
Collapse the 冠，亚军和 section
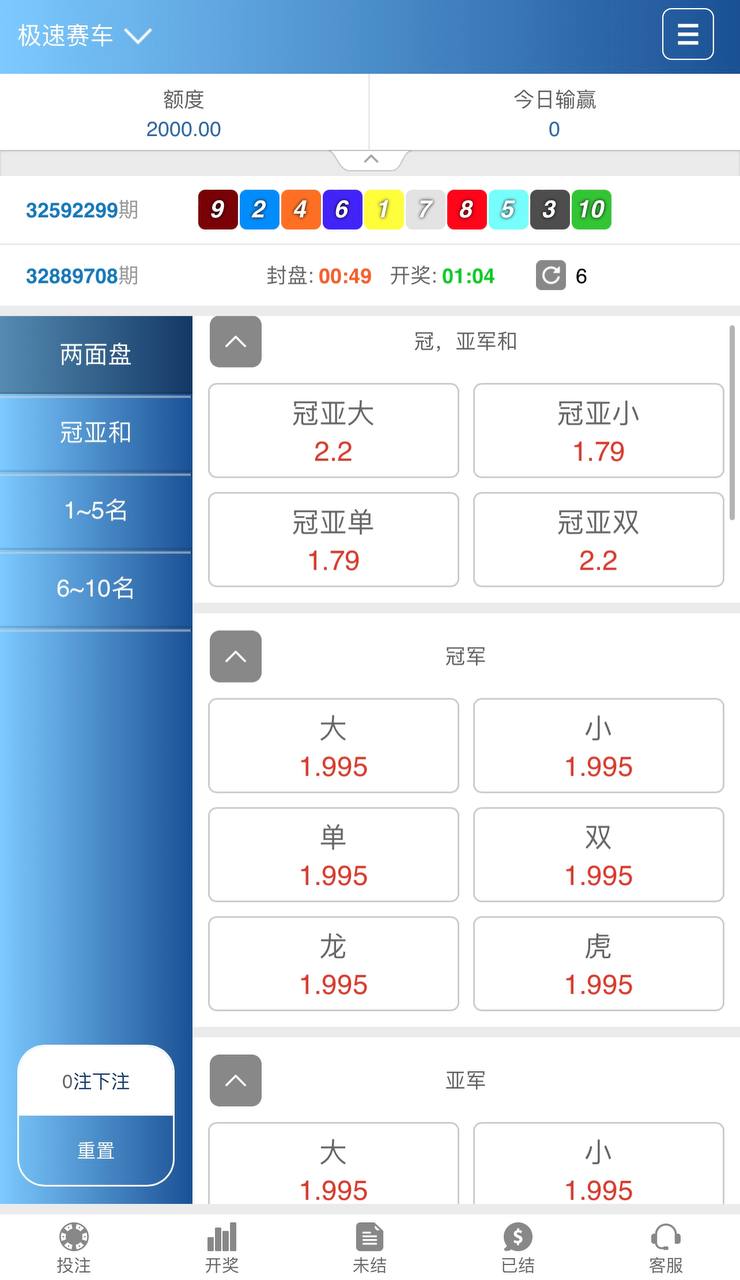pyautogui.click(x=235, y=342)
